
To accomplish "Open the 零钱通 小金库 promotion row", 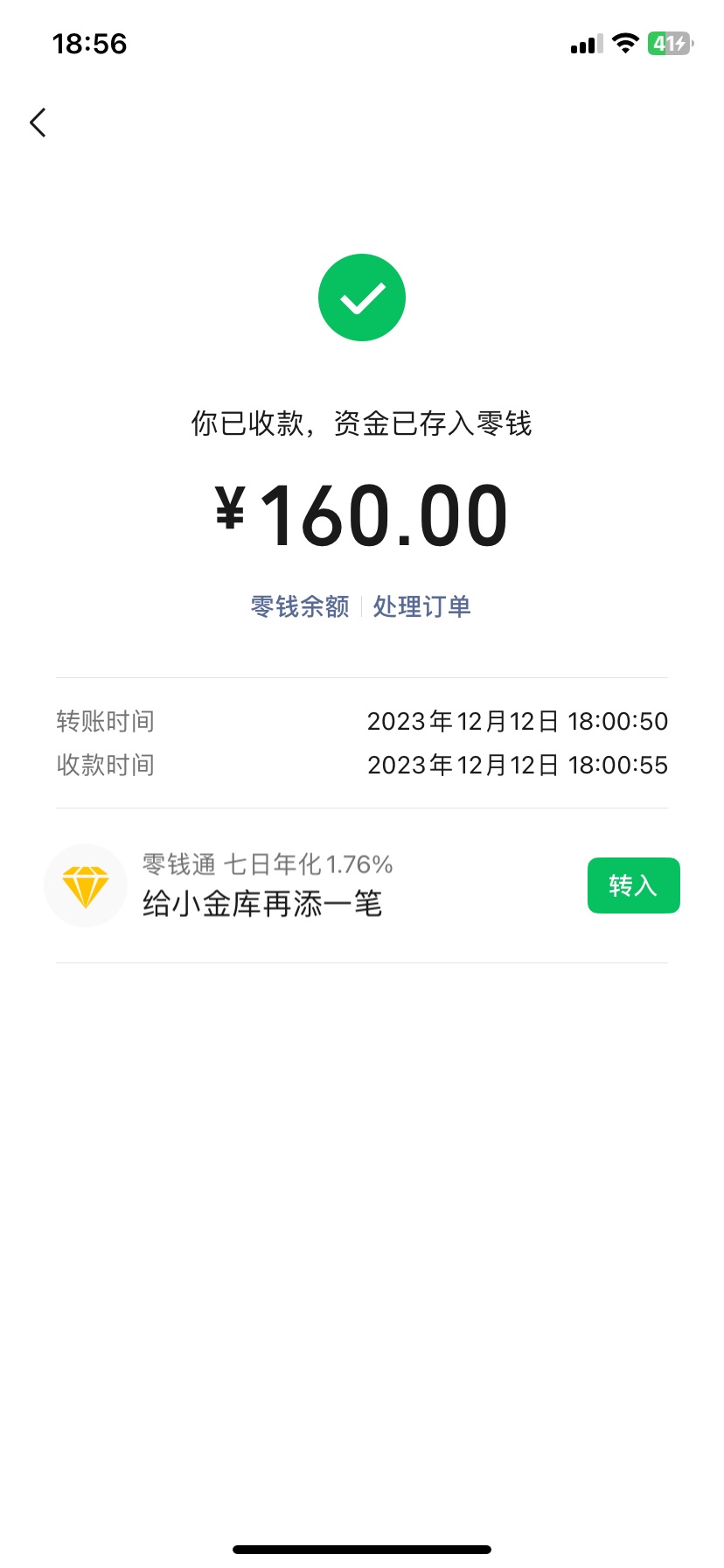I will click(x=362, y=885).
